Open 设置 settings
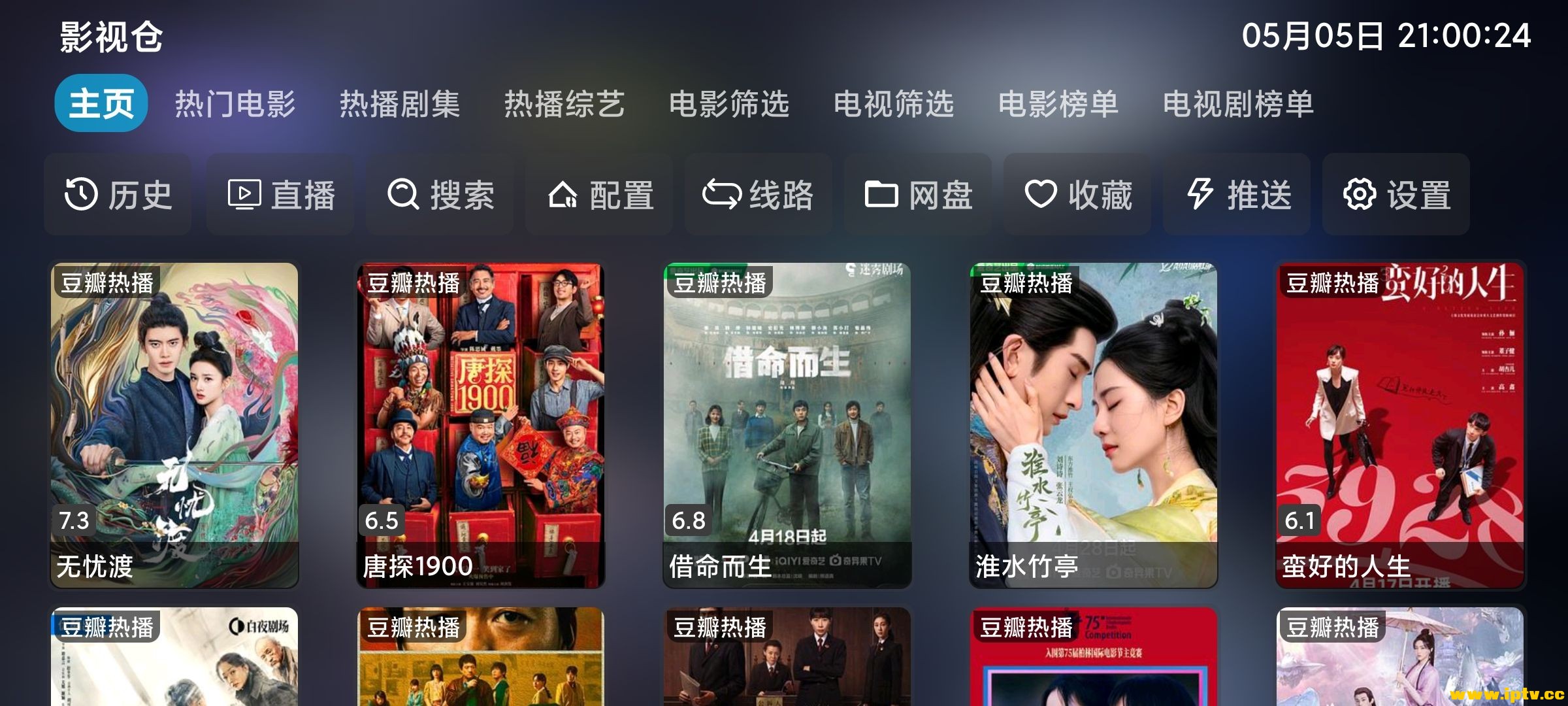Viewport: 1568px width, 706px height. pos(1396,195)
